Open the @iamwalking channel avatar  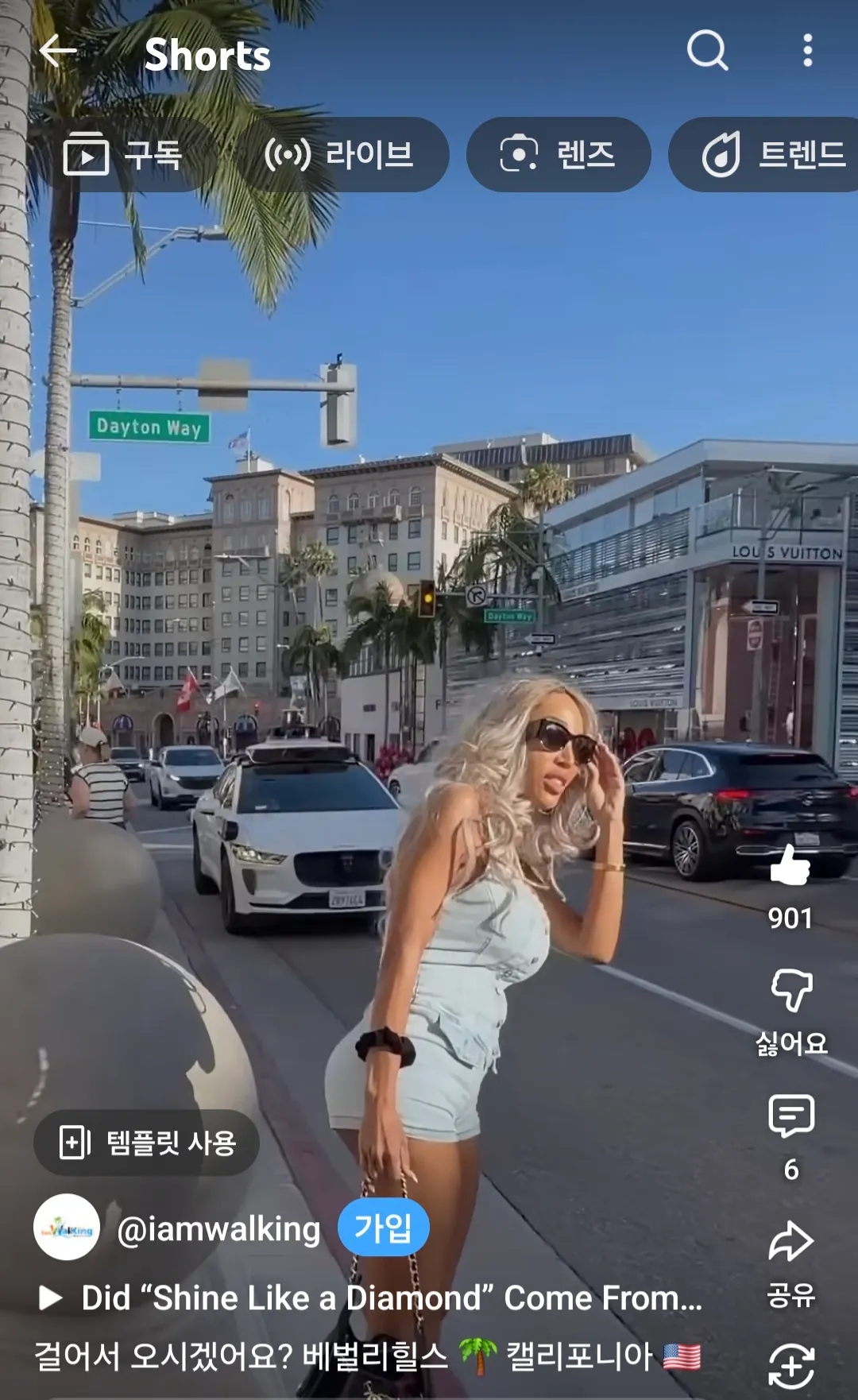(x=67, y=1228)
